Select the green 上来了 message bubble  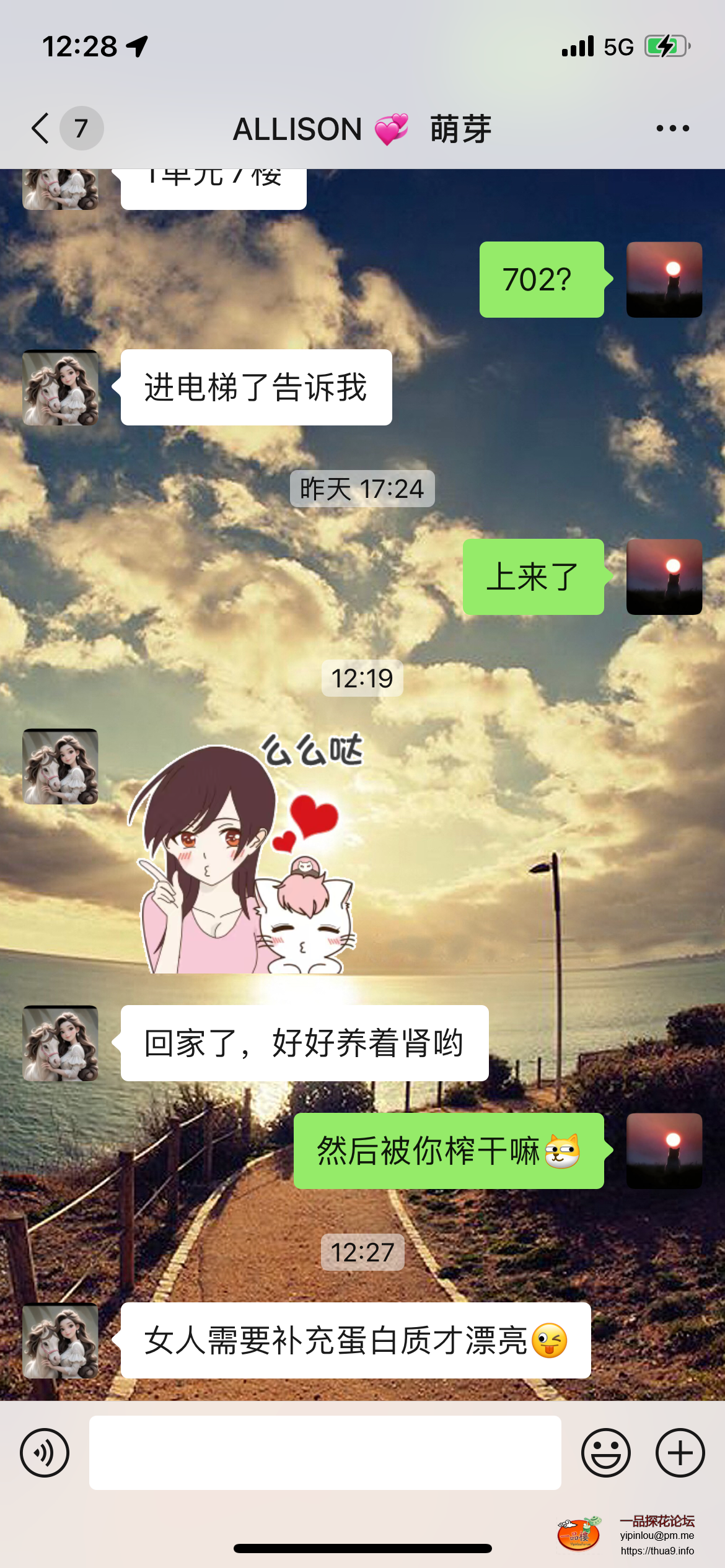[x=532, y=577]
